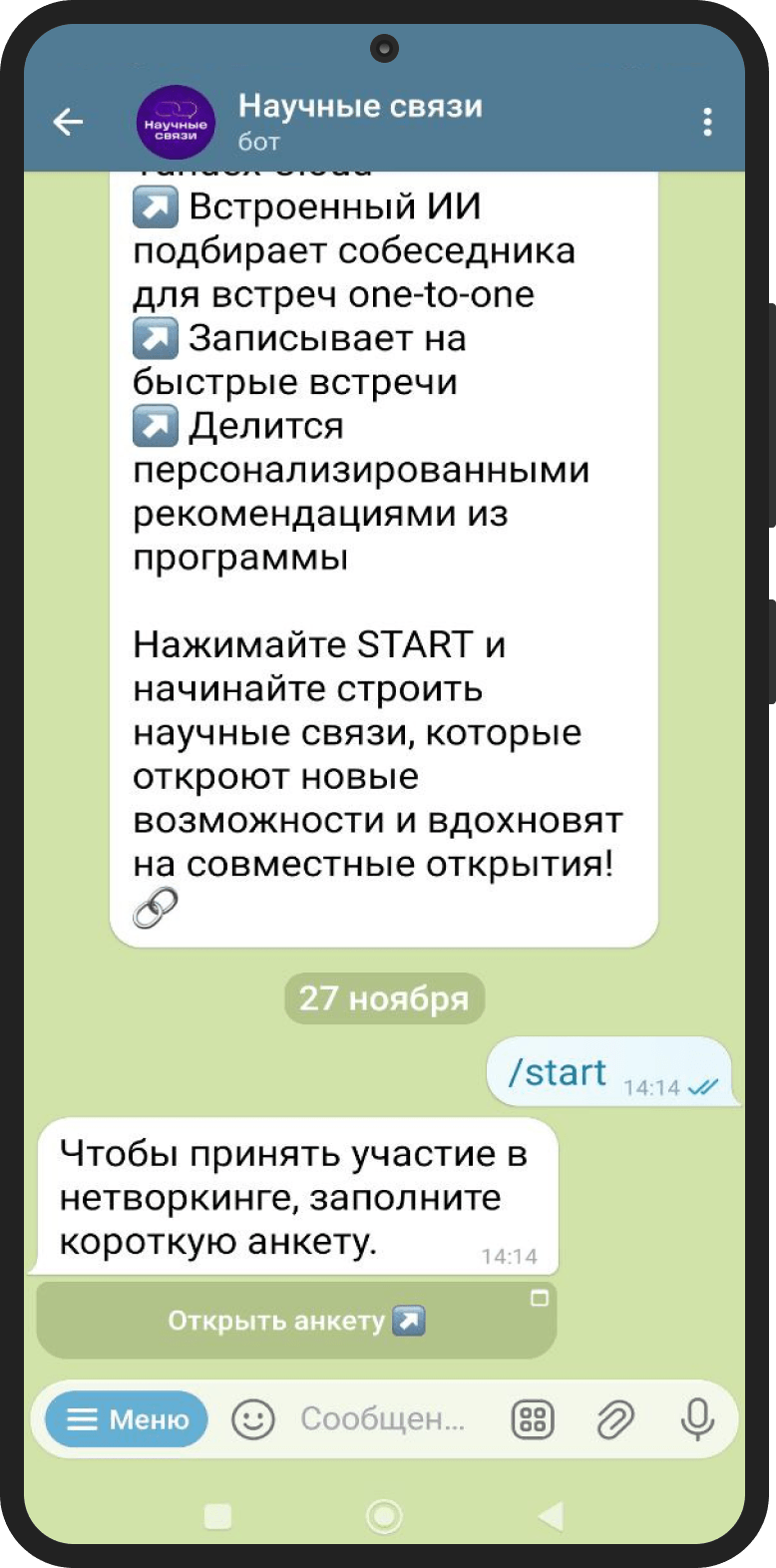This screenshot has height=1568, width=776.
Task: Tap the microphone to record voice
Action: click(x=697, y=1419)
